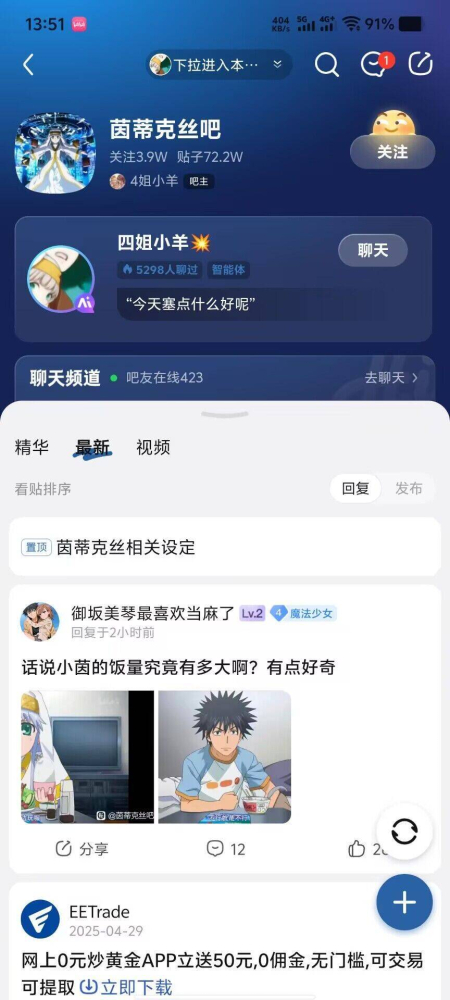
Task: Go back with the top-left arrow
Action: click(28, 64)
